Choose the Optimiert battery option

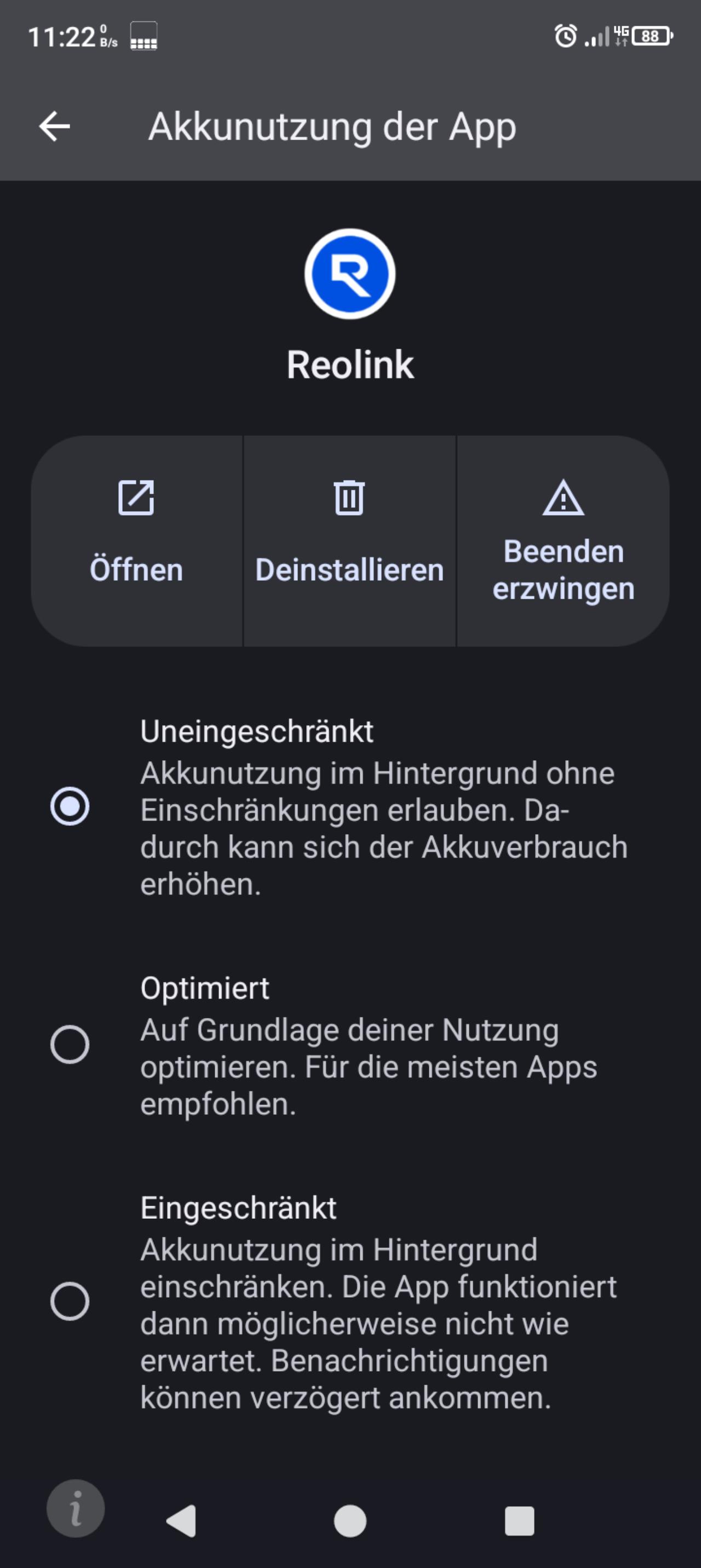pos(70,1045)
